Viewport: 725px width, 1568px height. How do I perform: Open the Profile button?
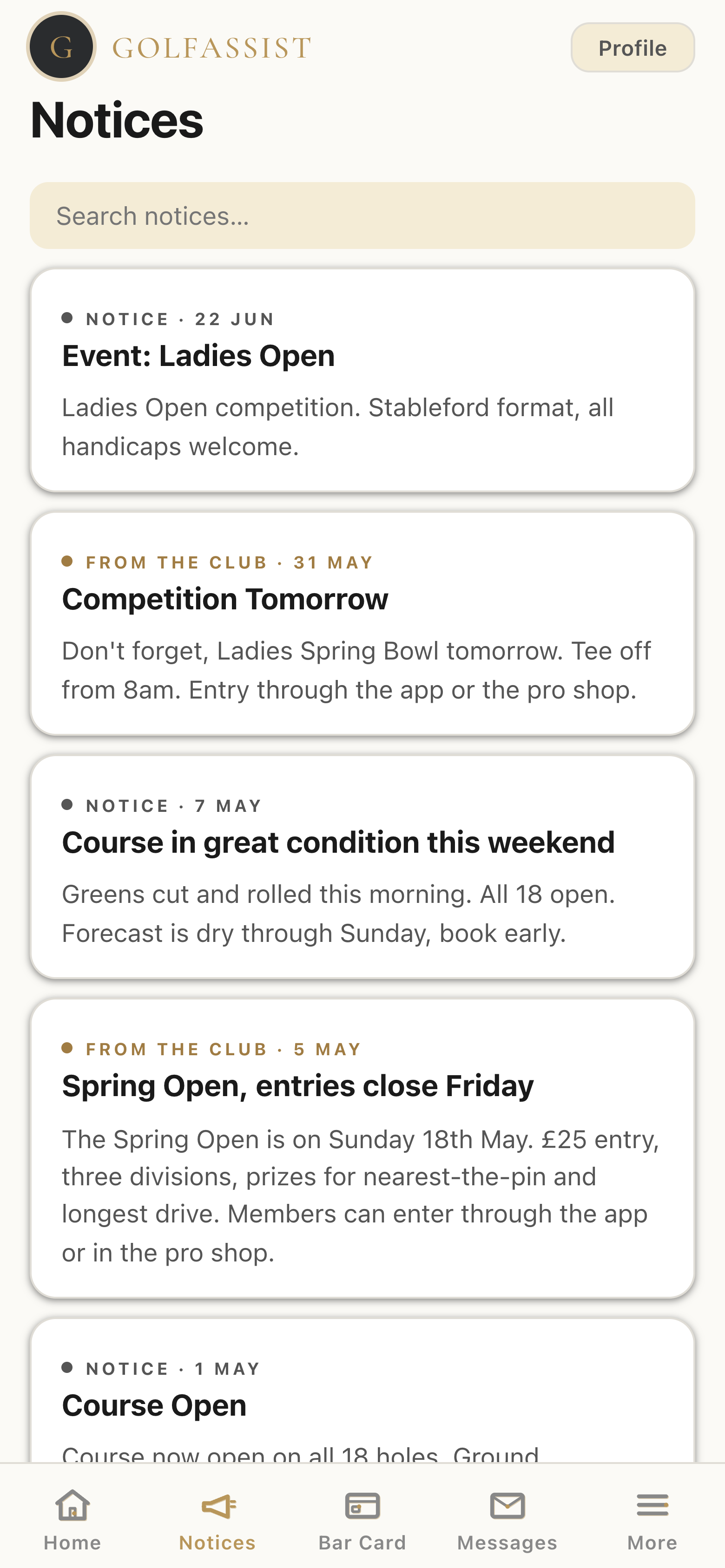point(633,47)
